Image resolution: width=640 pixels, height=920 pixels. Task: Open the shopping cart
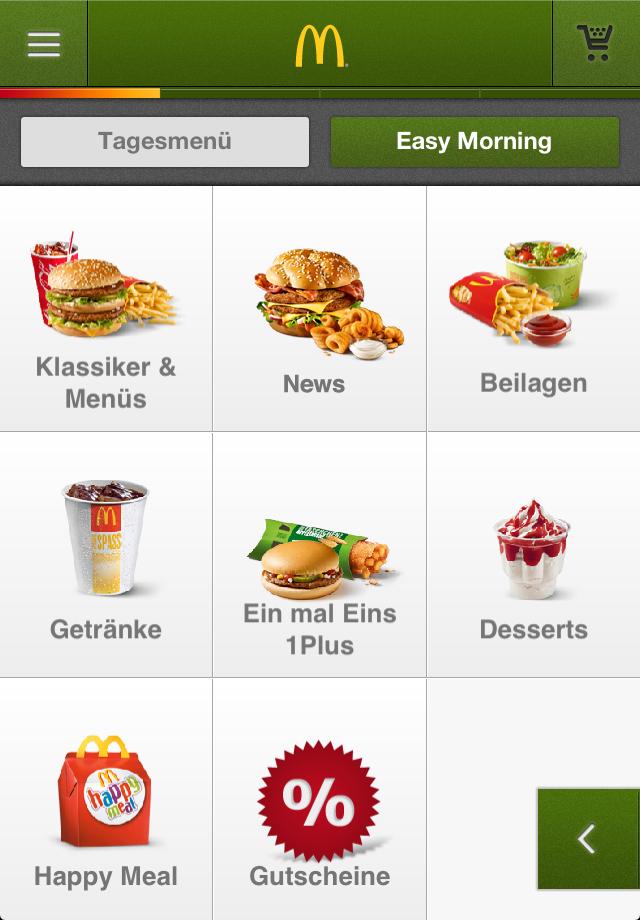tap(595, 44)
